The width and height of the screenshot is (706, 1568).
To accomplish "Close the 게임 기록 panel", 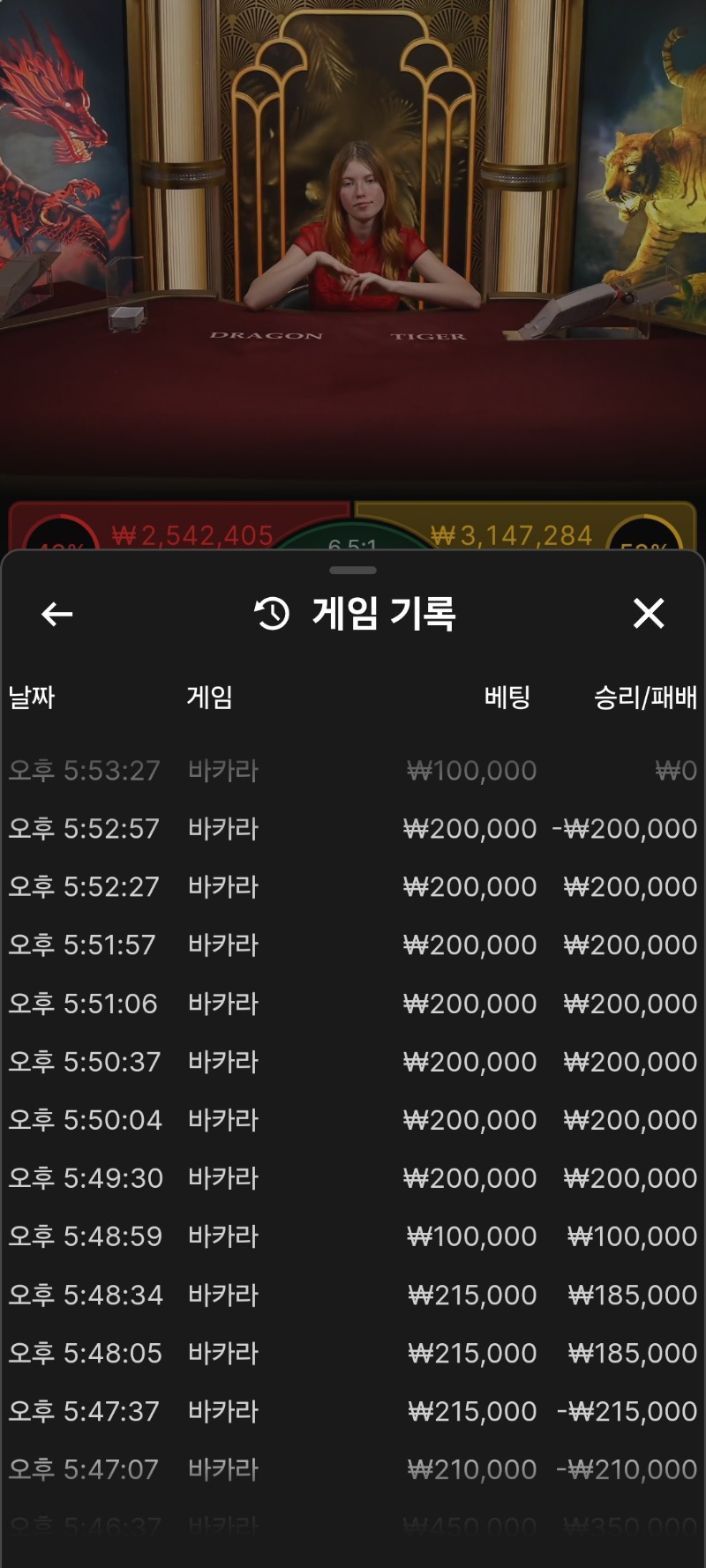I will point(649,613).
